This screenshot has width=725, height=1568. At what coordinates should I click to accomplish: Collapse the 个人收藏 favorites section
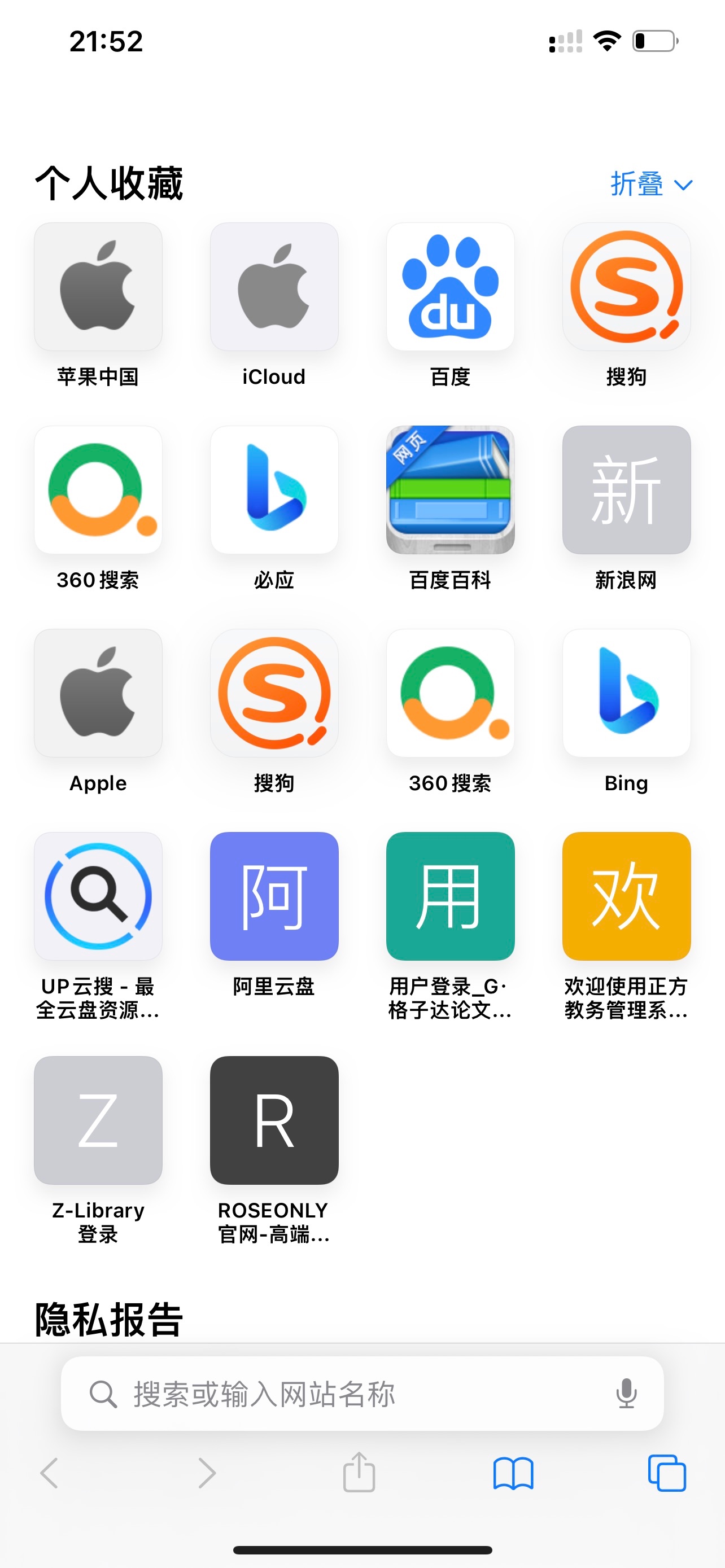(x=650, y=184)
